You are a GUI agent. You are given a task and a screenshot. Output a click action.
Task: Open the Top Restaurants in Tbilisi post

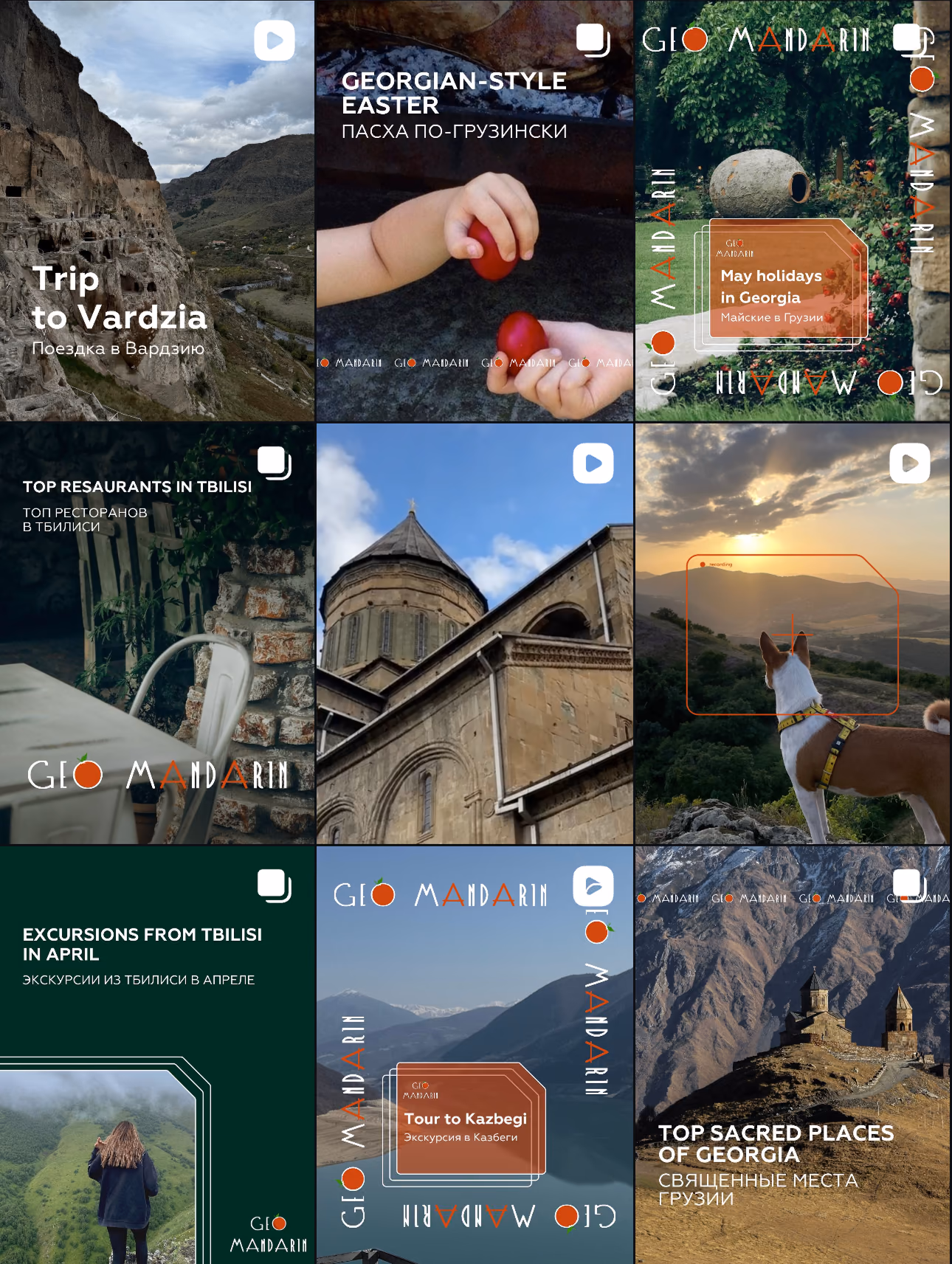tap(157, 633)
